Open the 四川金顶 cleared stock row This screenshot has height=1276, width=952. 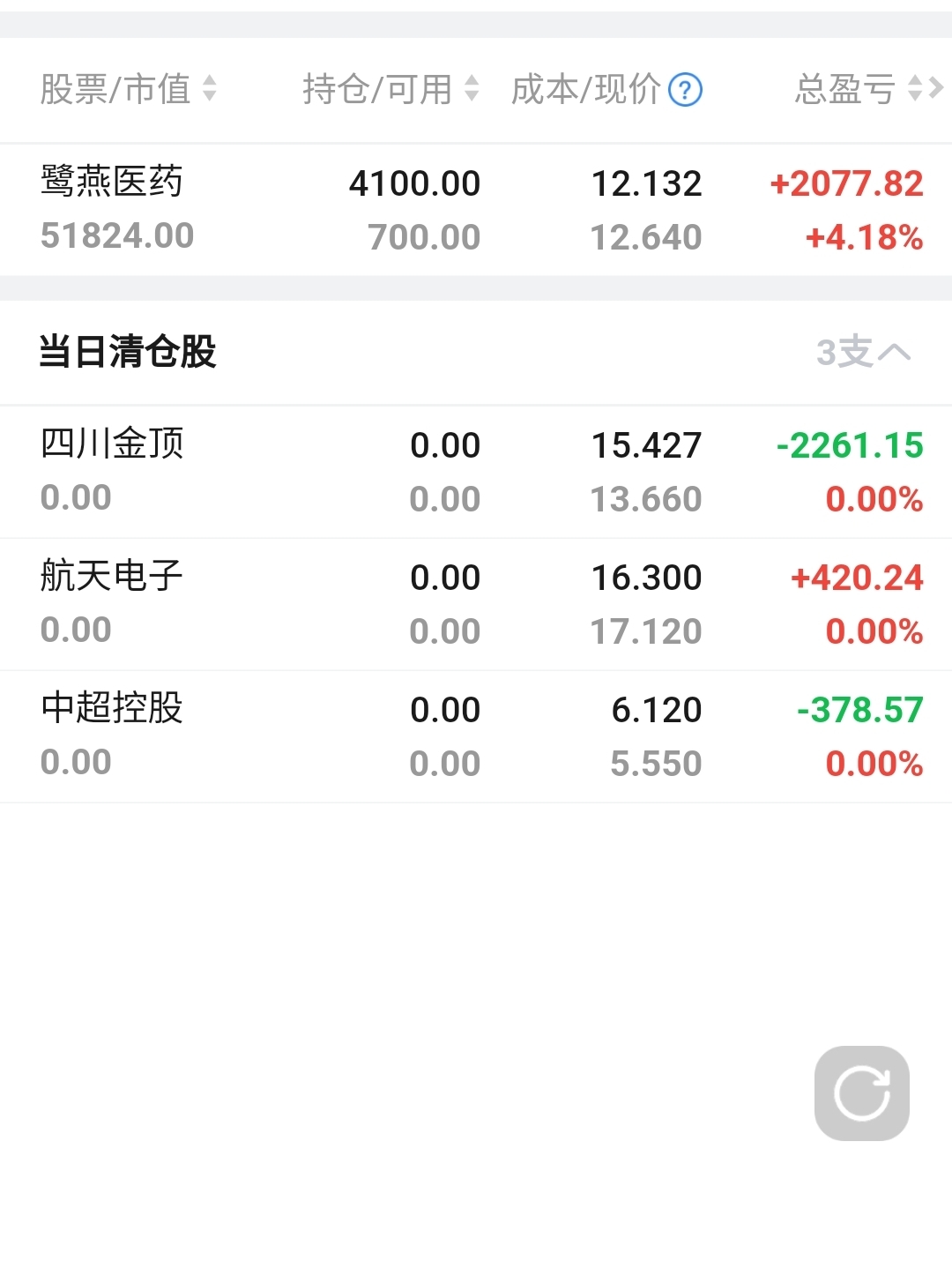[476, 471]
